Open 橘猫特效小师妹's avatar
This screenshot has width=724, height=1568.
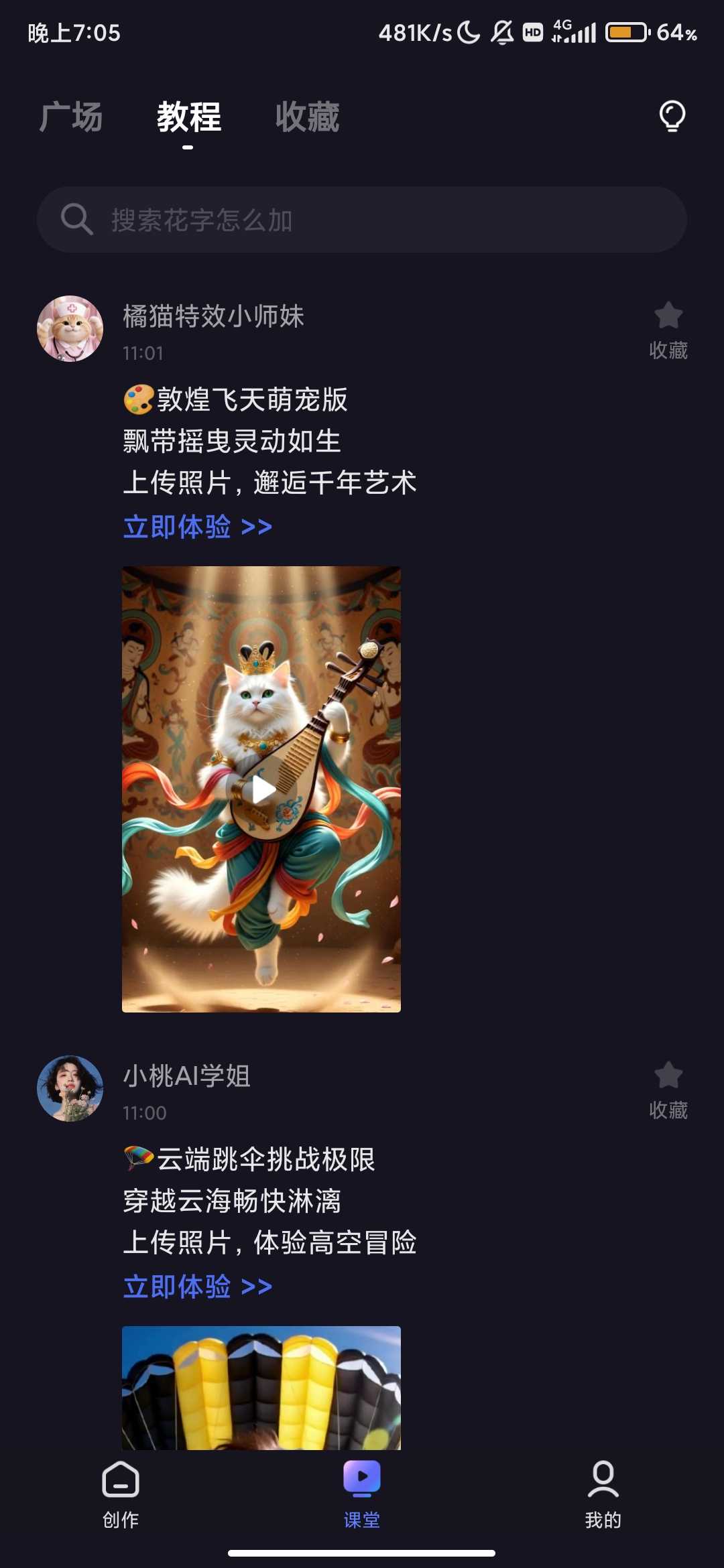pyautogui.click(x=70, y=328)
